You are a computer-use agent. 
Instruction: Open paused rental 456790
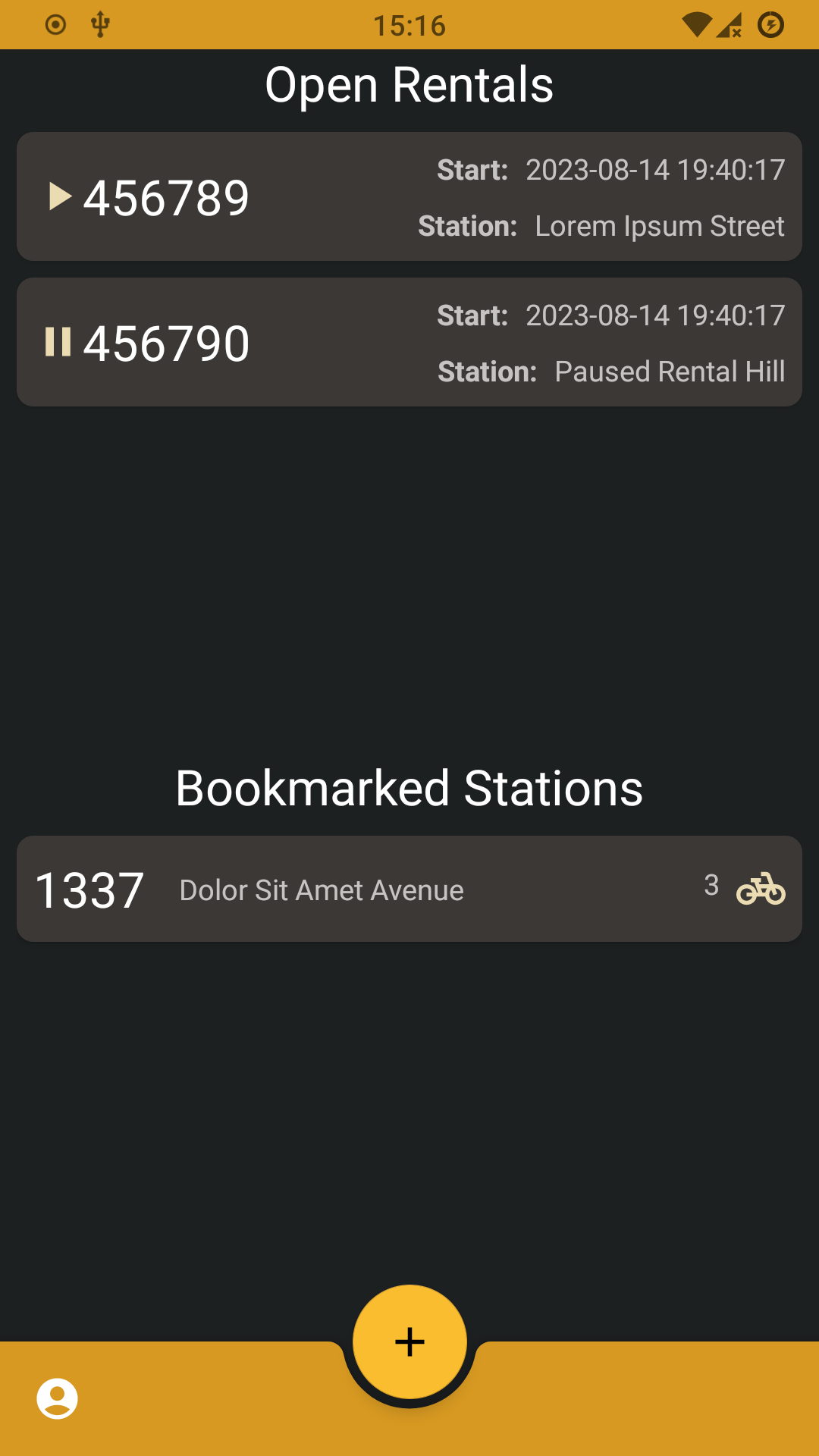409,343
